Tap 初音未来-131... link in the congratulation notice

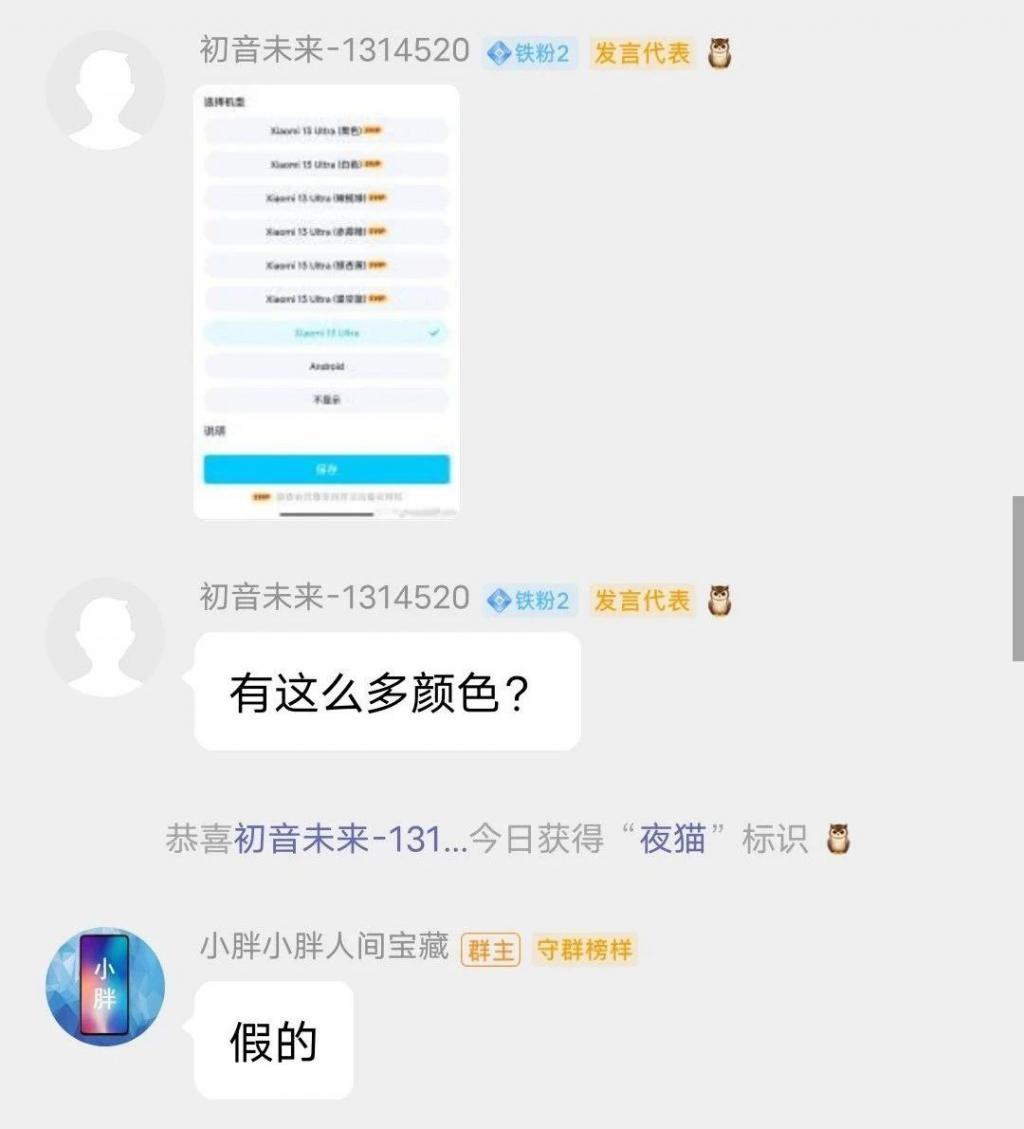[x=350, y=839]
